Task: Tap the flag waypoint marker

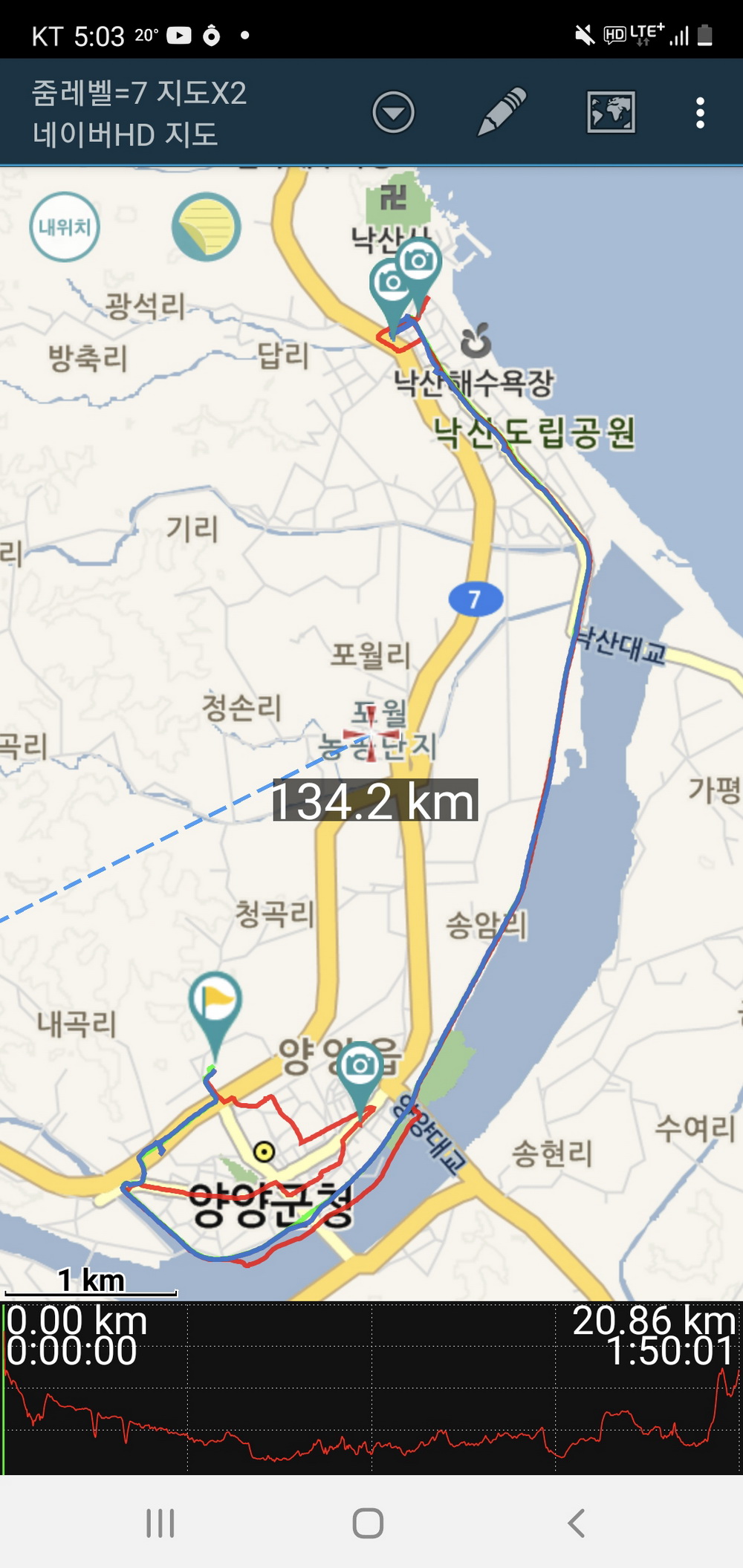Action: [215, 999]
